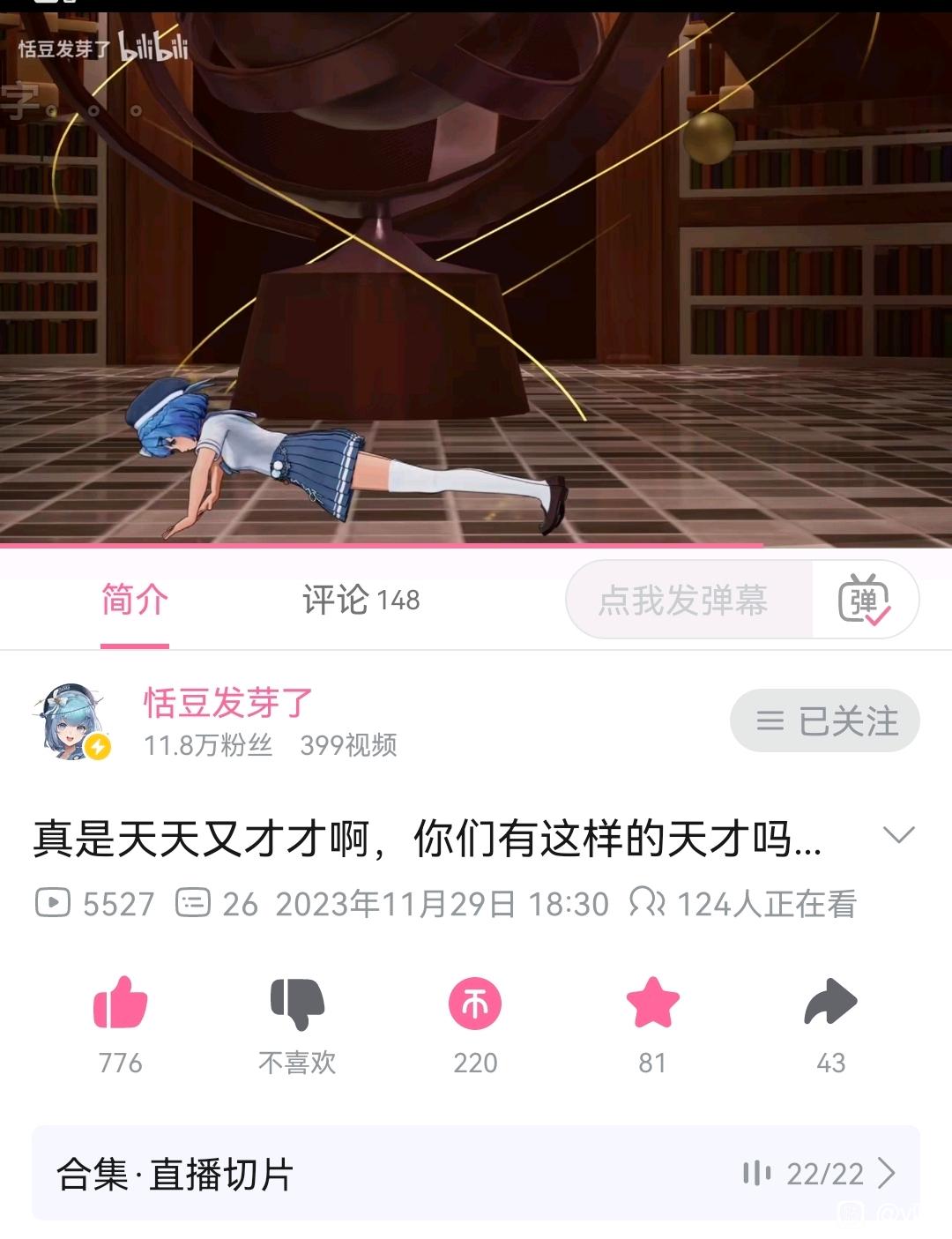Expand the video title description
952x1239 pixels.
coord(898,835)
